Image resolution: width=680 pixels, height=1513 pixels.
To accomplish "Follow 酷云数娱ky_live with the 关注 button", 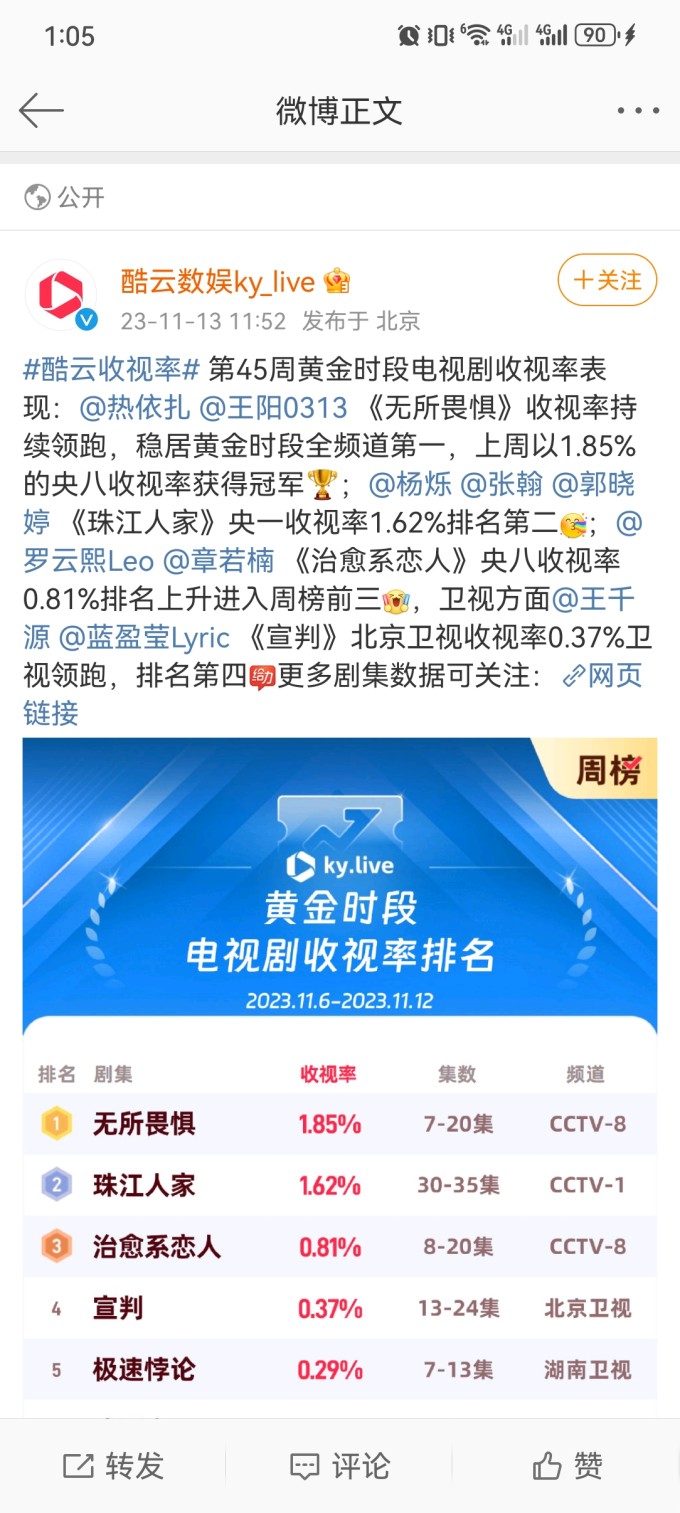I will [x=607, y=280].
